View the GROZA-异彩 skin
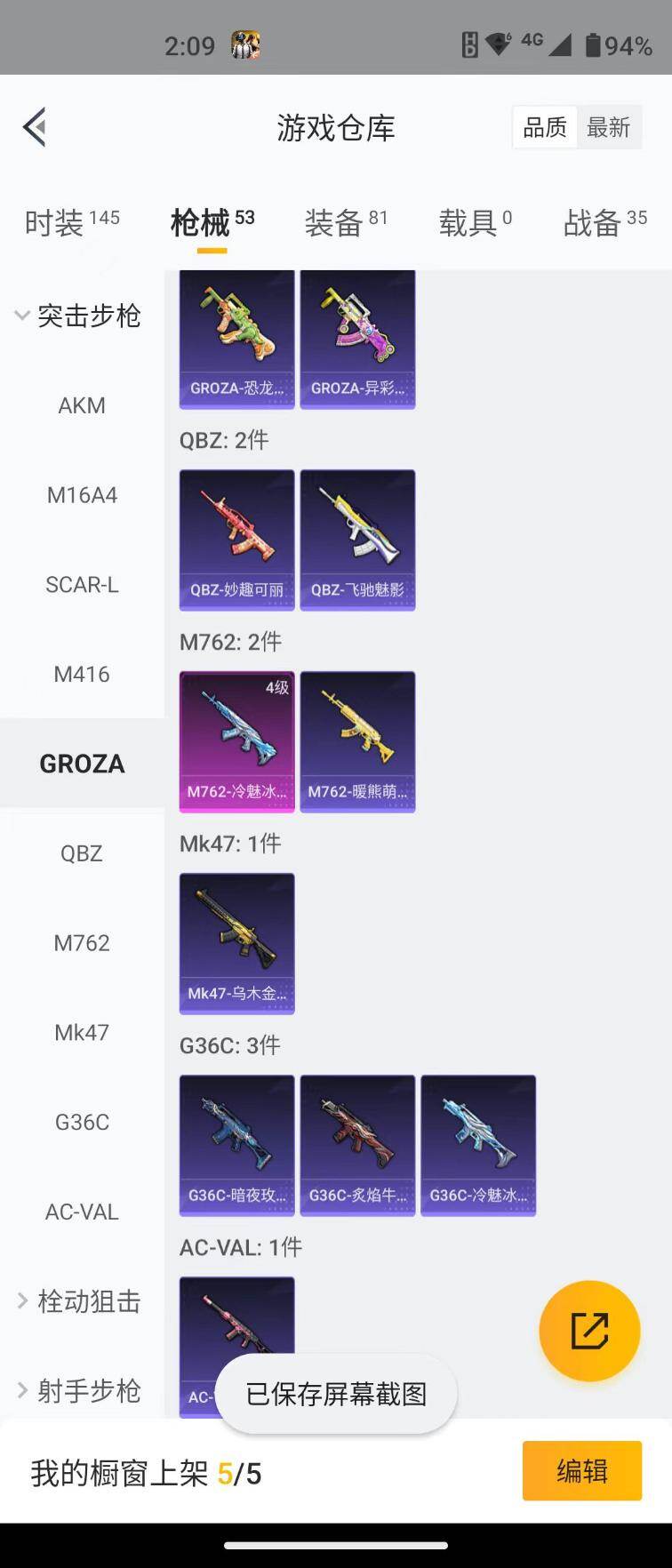 pos(357,340)
